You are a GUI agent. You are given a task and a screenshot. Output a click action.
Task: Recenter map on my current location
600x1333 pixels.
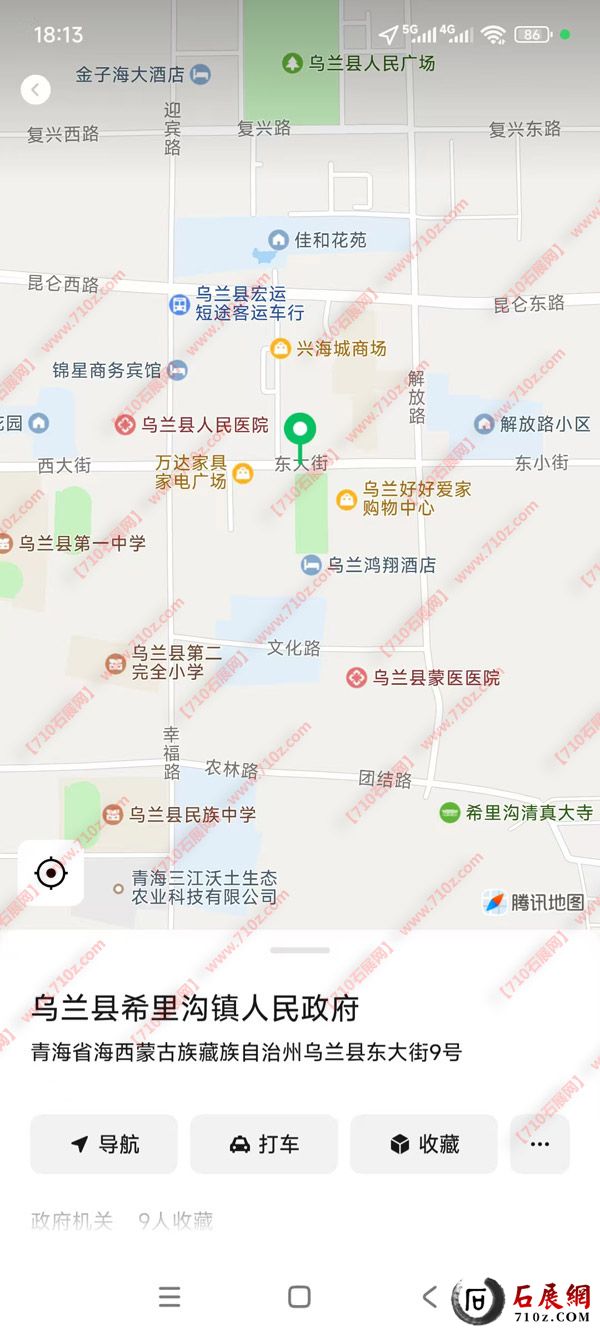pyautogui.click(x=51, y=873)
